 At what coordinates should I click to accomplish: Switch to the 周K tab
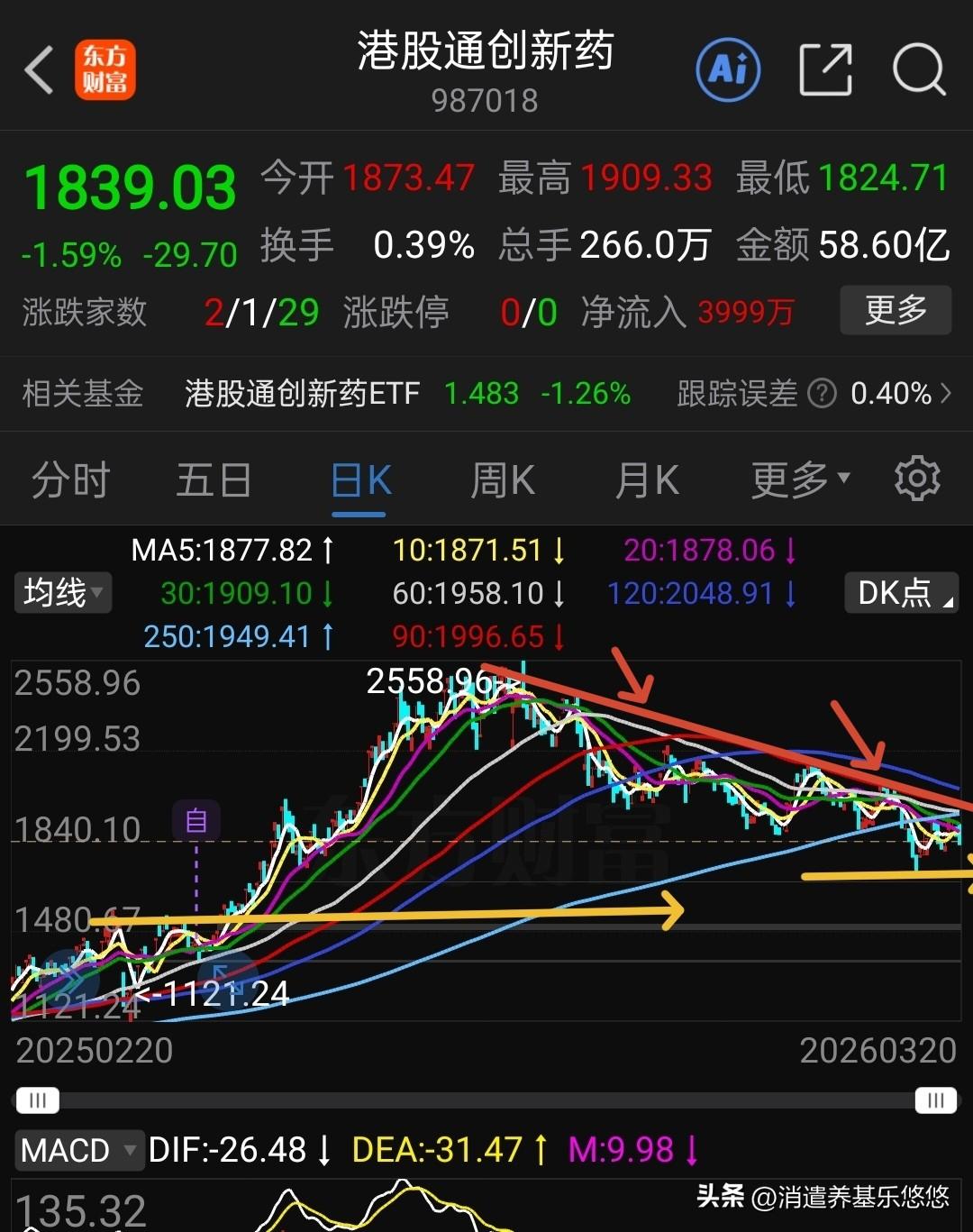(502, 479)
